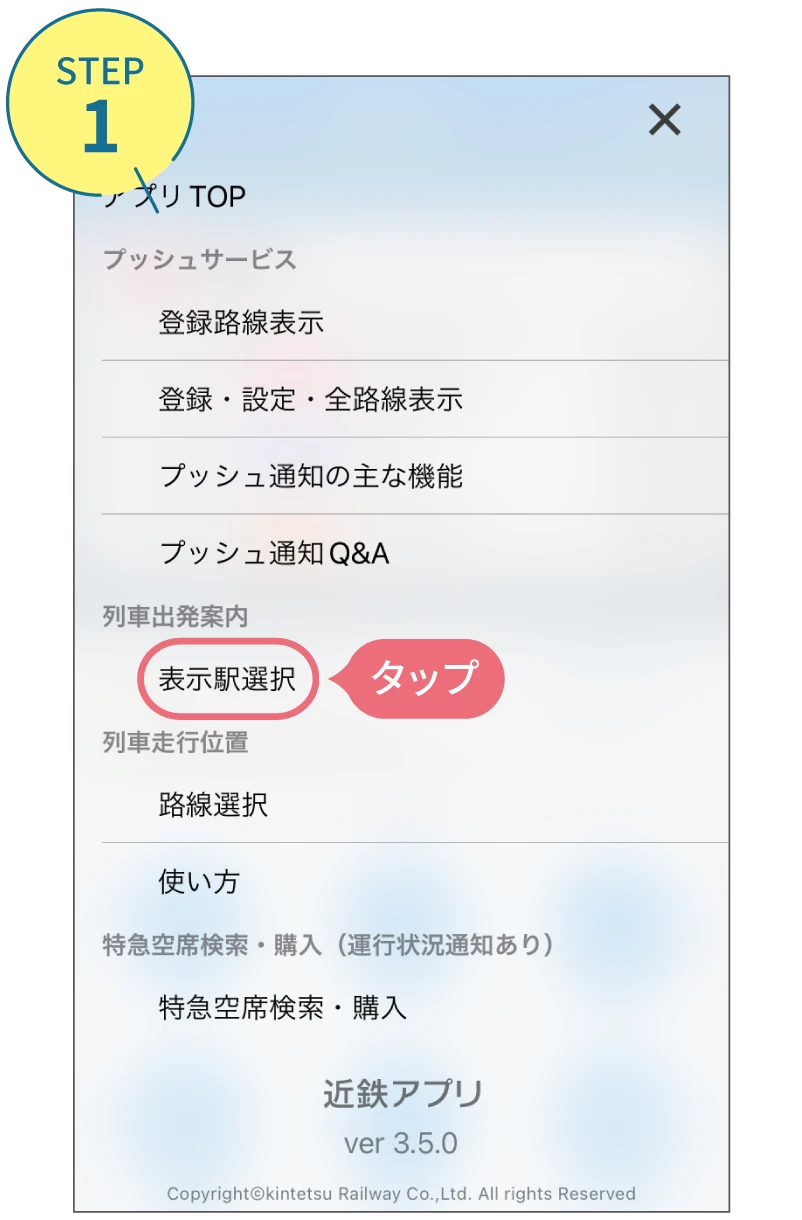802x1220 pixels.
Task: Click the 列車走行位置 section header
Action: (163, 741)
